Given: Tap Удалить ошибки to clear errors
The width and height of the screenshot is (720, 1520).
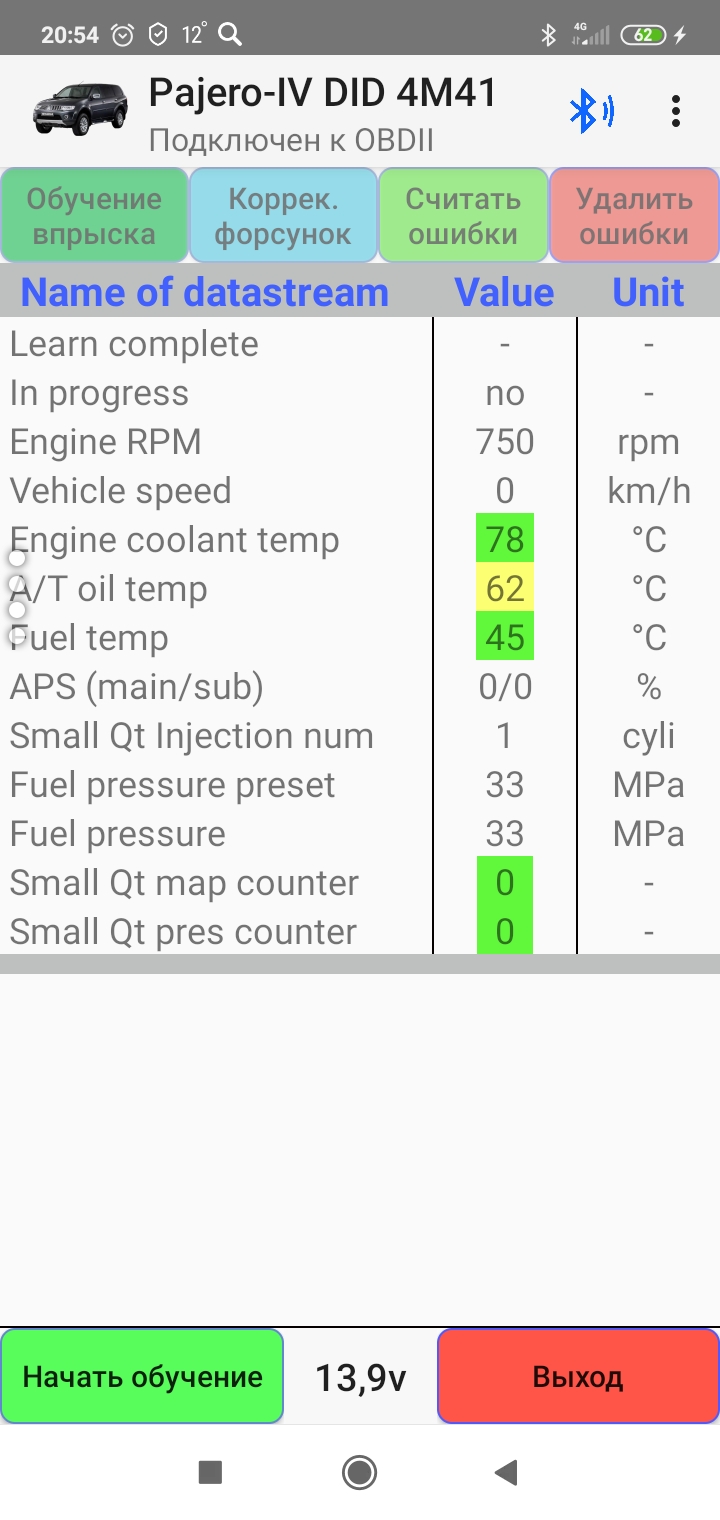Looking at the screenshot, I should 634,216.
